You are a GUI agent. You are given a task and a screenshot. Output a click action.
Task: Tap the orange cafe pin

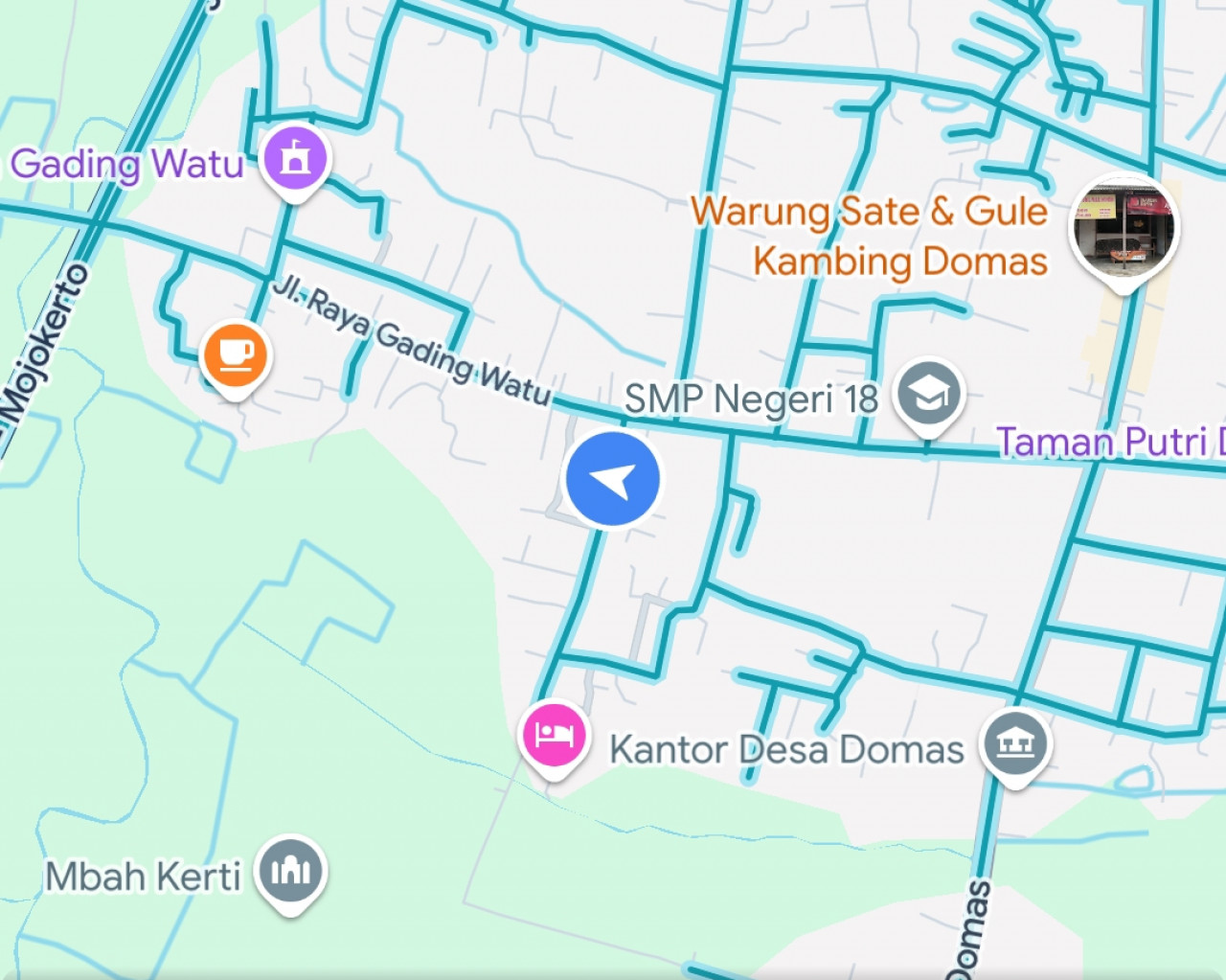point(236,355)
